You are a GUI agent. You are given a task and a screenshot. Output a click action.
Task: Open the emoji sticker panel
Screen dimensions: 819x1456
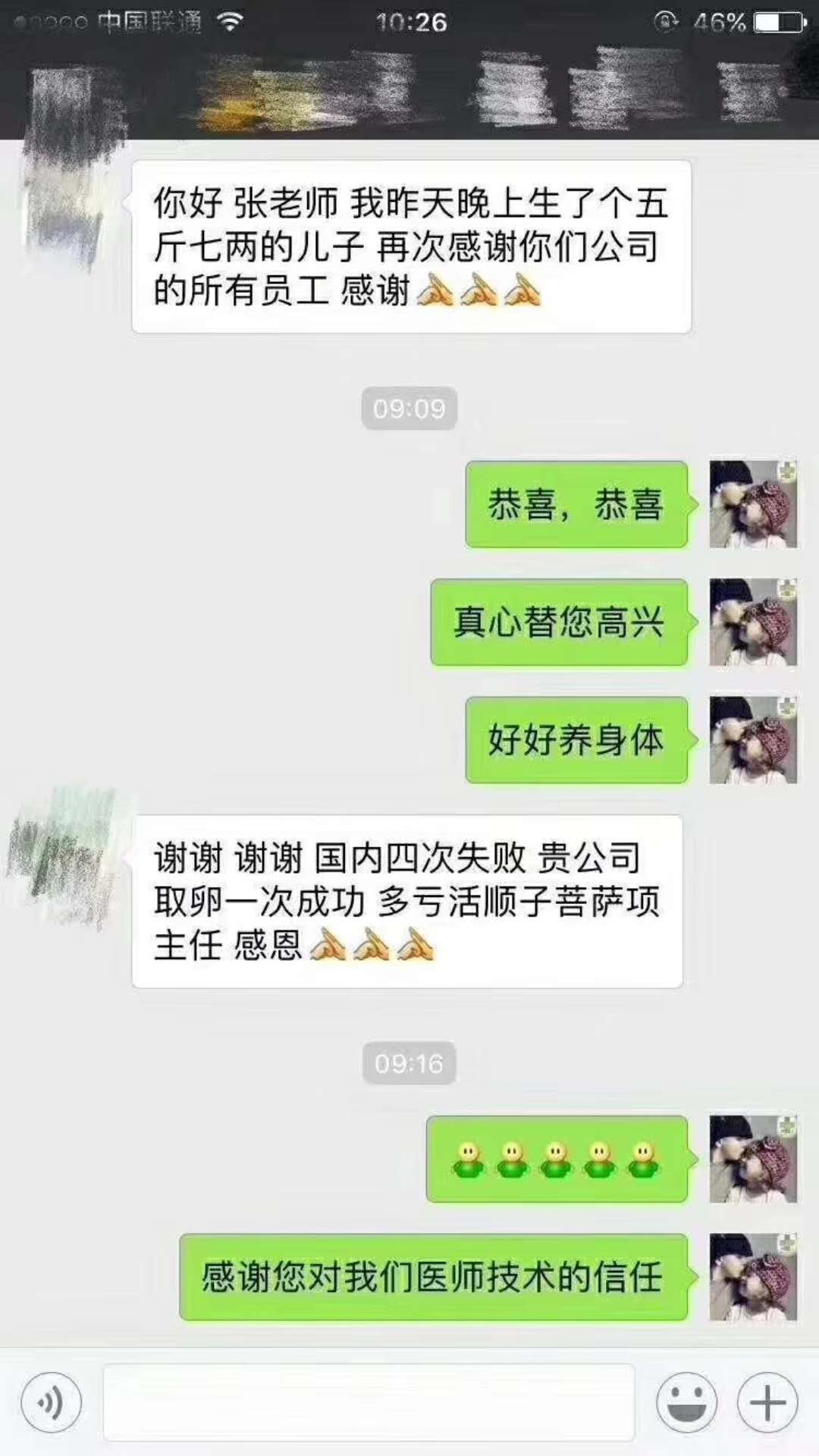(x=686, y=1402)
